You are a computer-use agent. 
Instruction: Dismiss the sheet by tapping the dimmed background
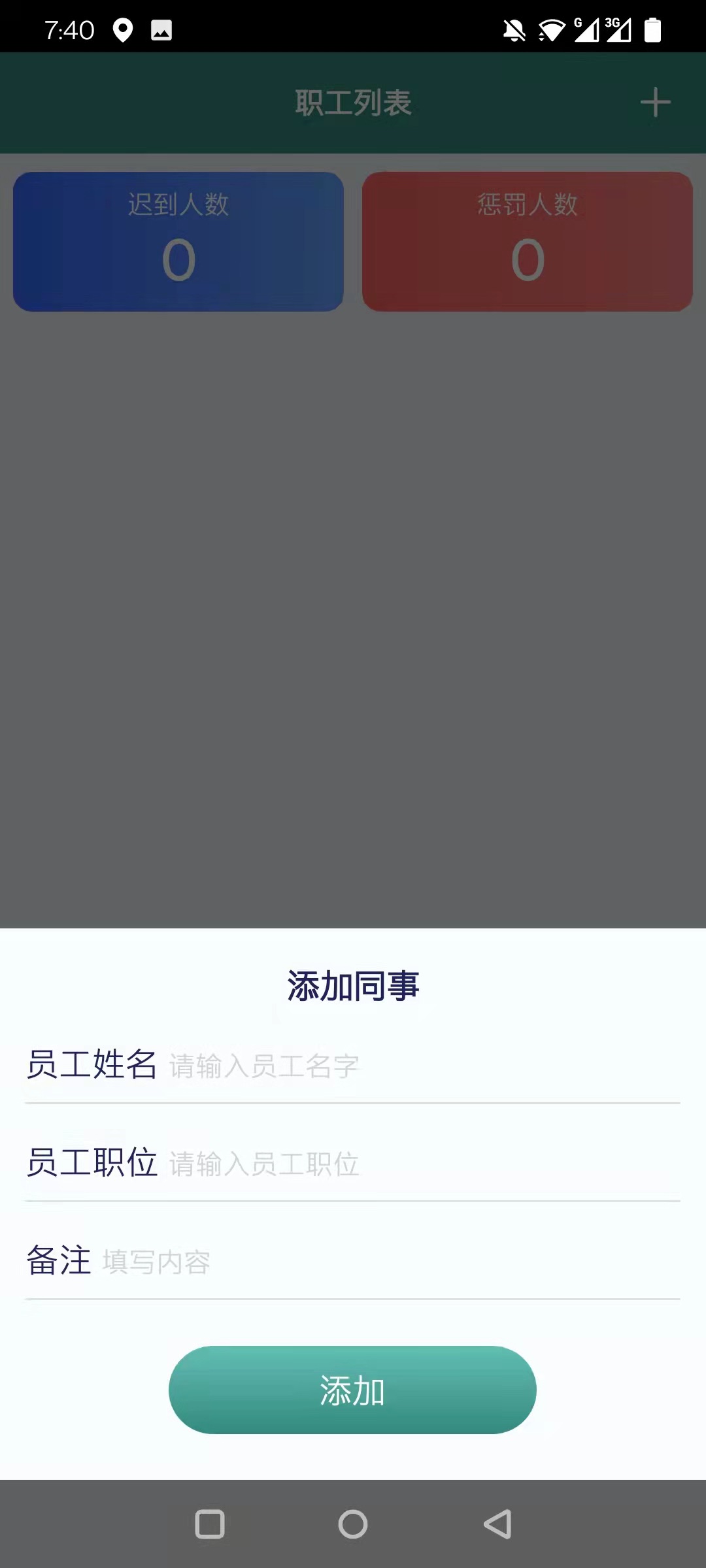pos(353,588)
